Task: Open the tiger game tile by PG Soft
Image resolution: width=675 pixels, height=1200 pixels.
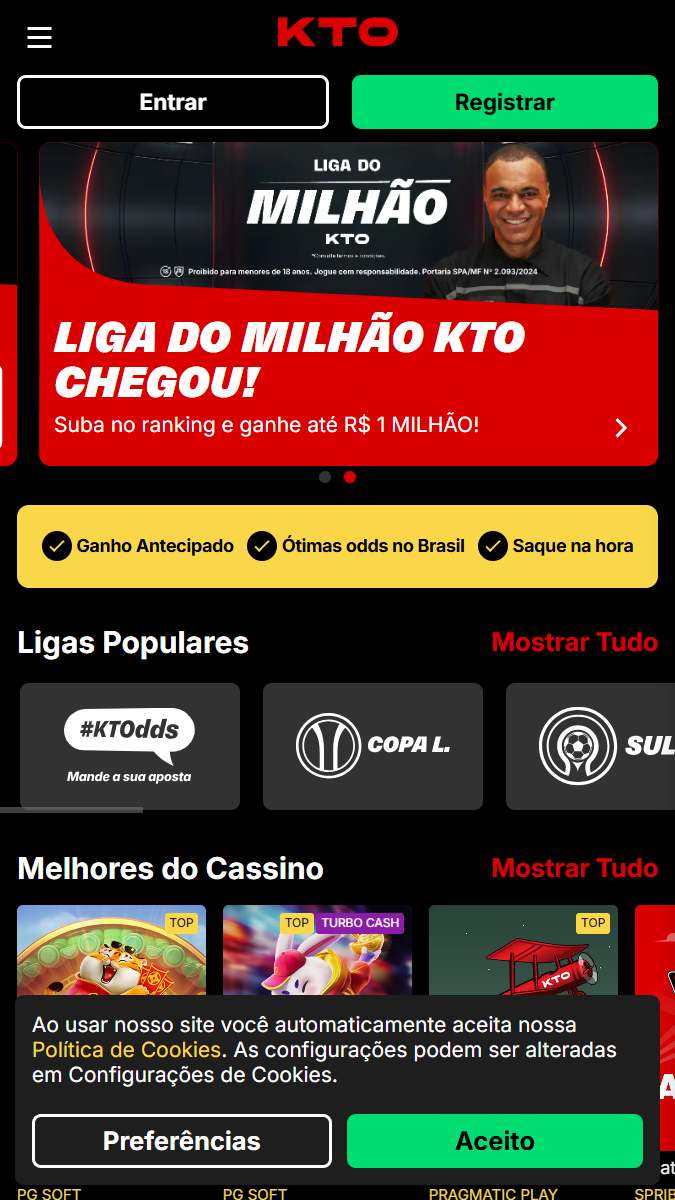Action: pyautogui.click(x=112, y=951)
